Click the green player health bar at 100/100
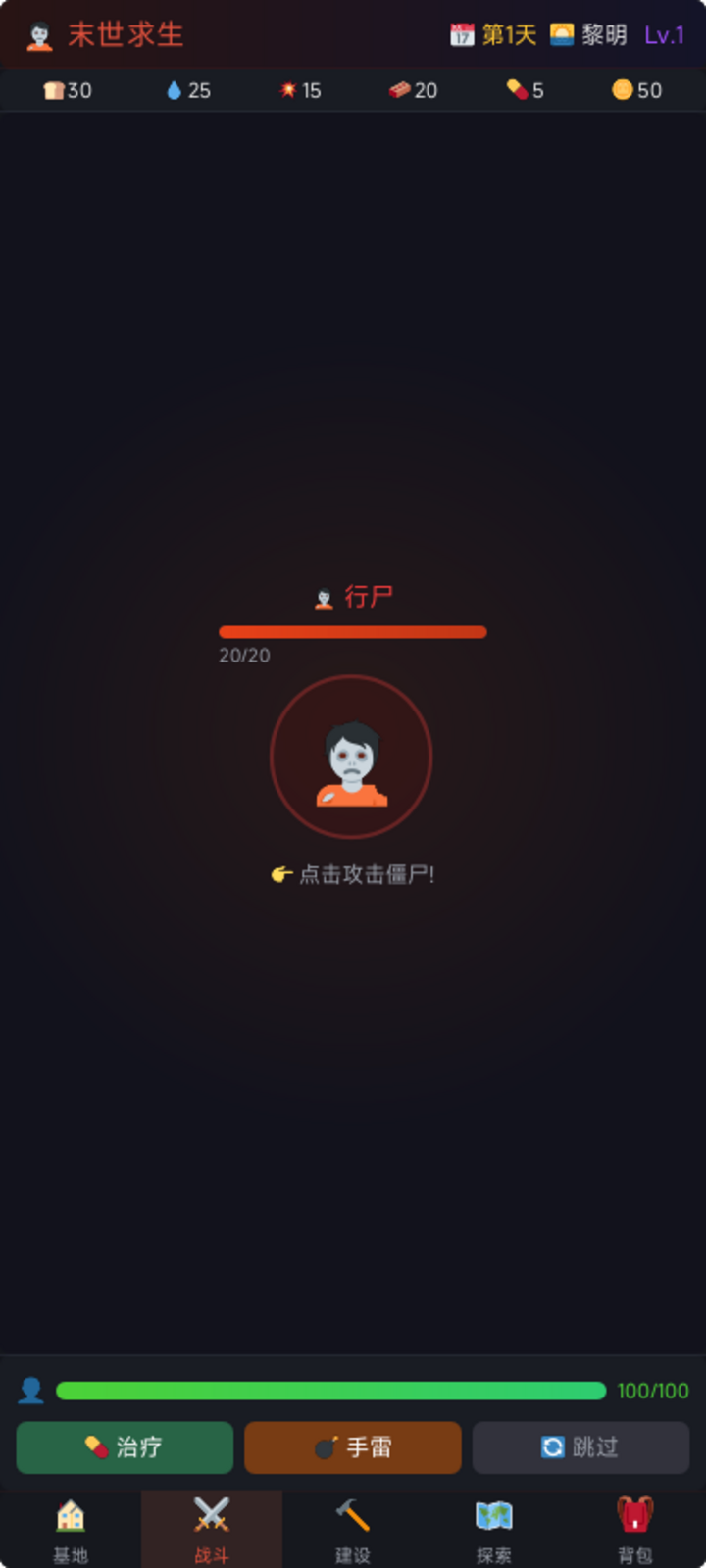This screenshot has width=706, height=1568. coord(331,1391)
